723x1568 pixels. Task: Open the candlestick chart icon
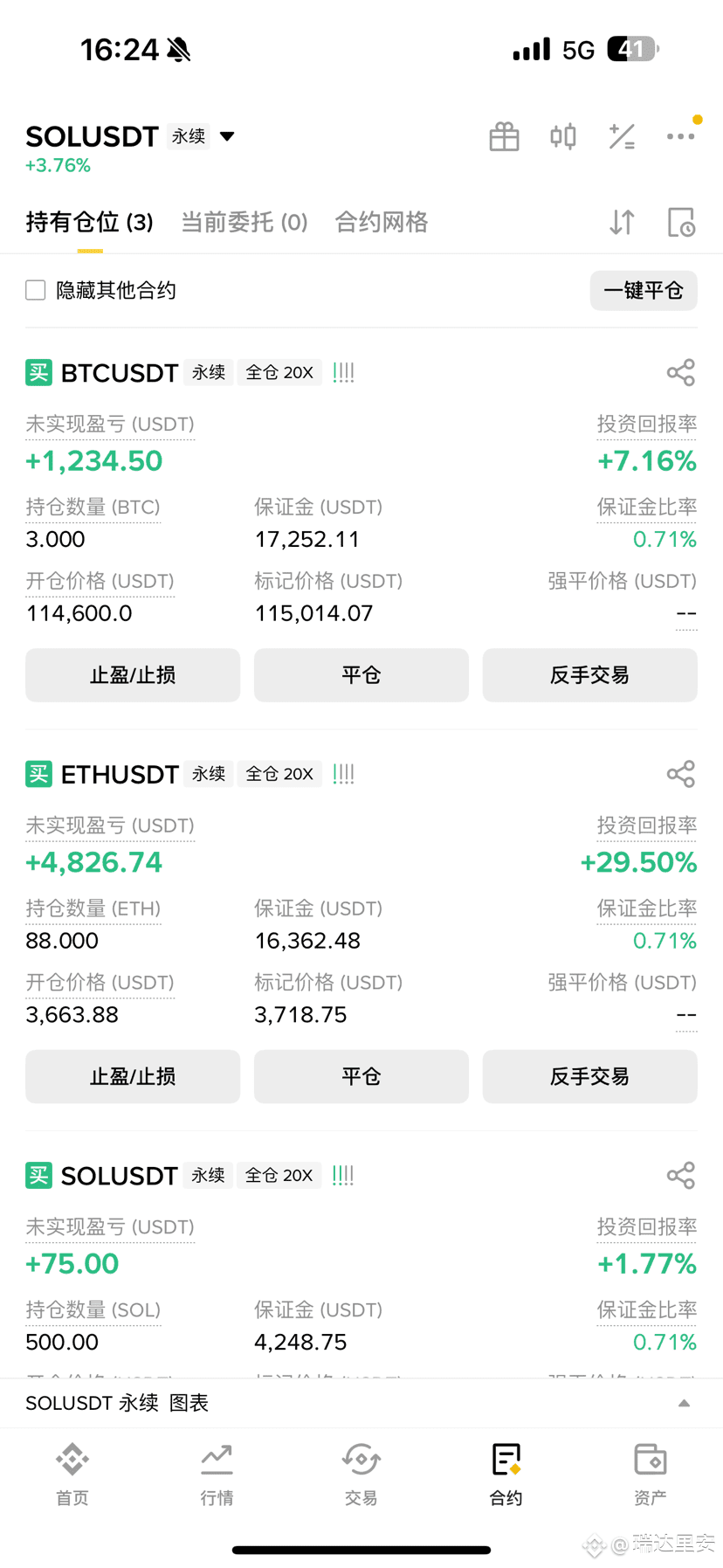[563, 136]
